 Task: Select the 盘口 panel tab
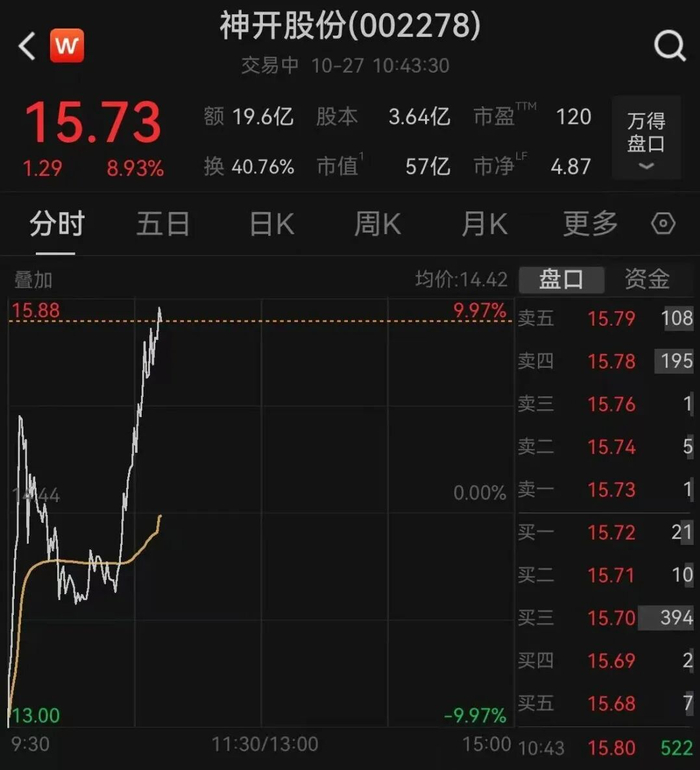click(561, 279)
